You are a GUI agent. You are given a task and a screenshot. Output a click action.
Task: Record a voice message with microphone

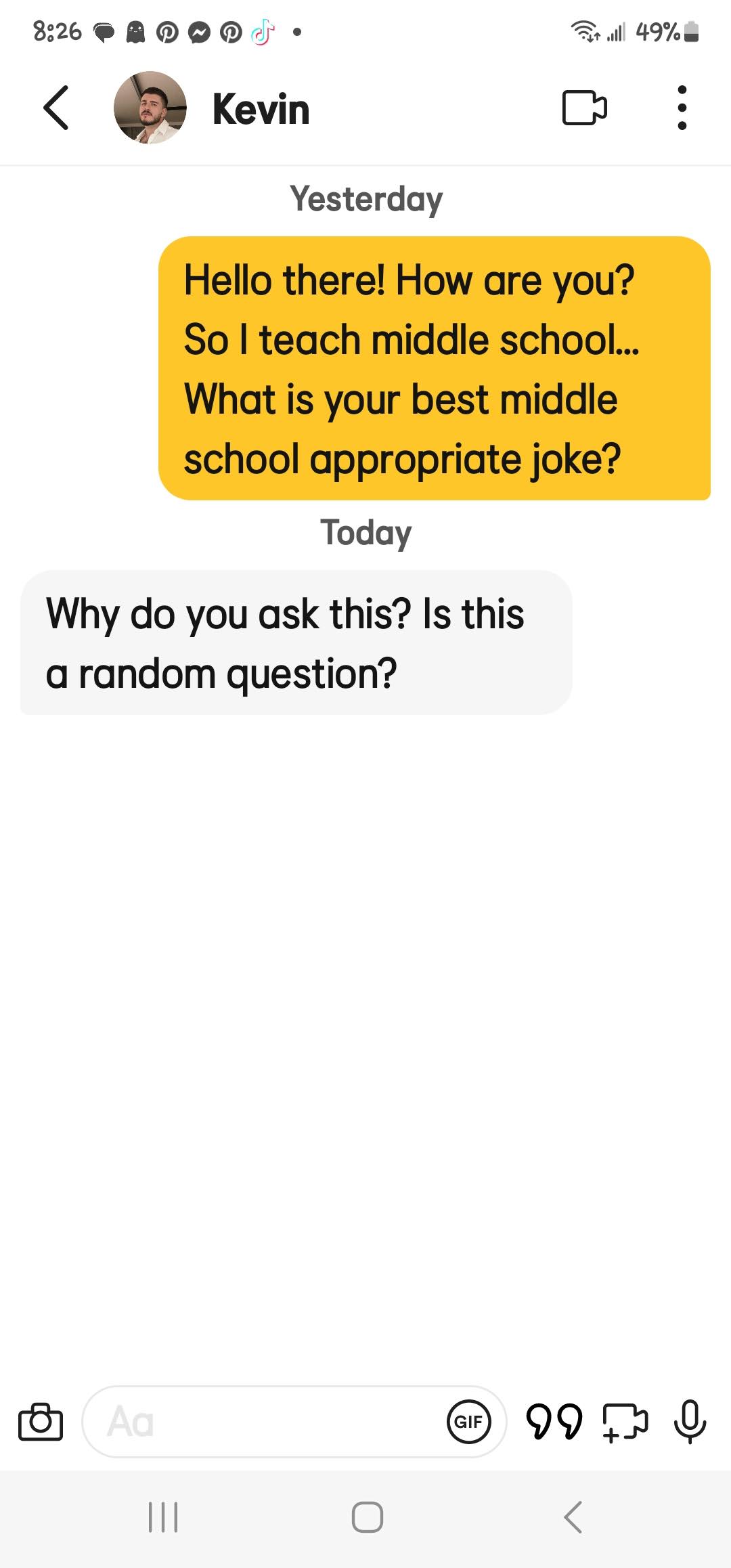690,1421
